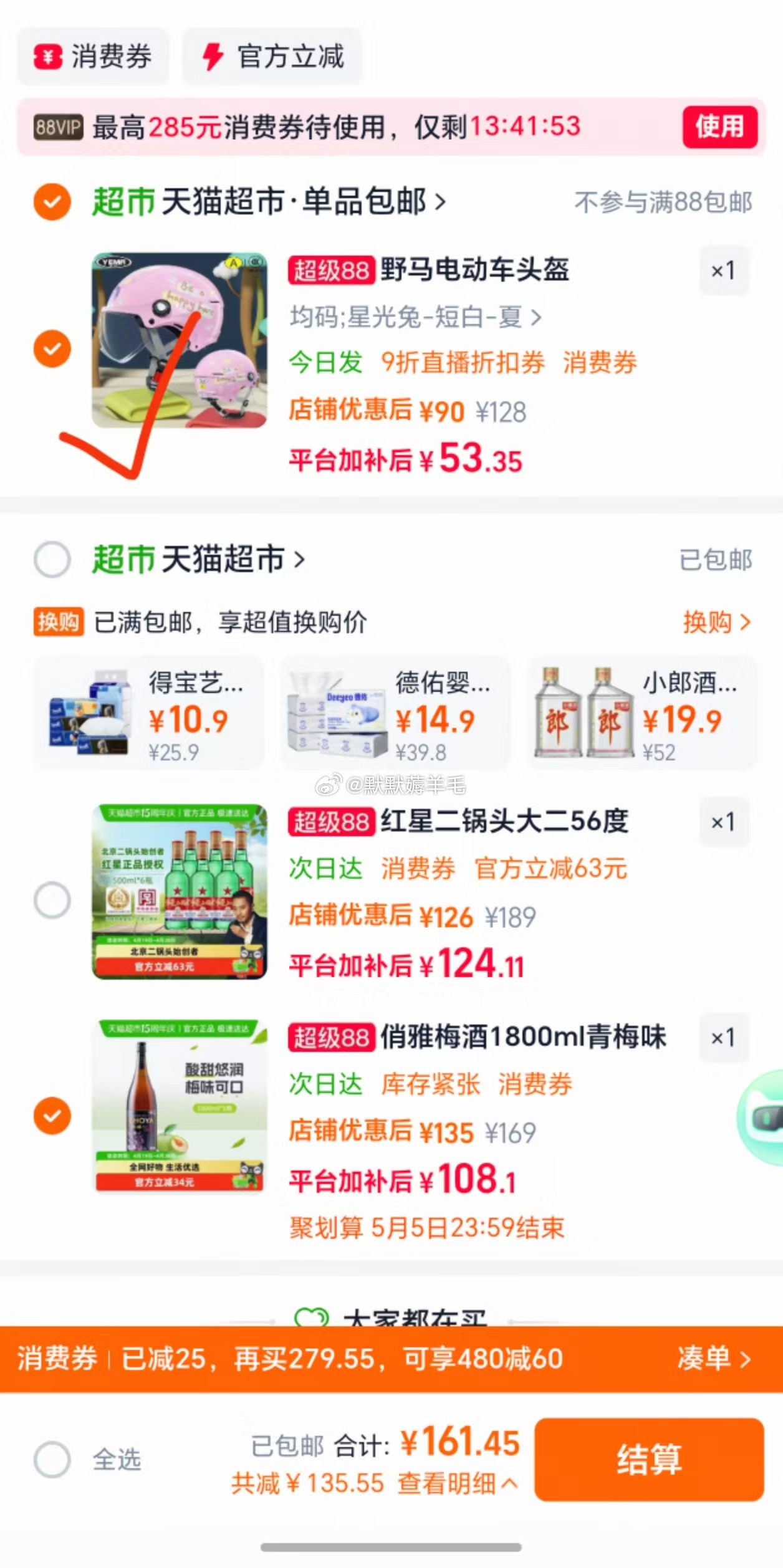View the 得宝 ¥10.9 add-on deal
Viewport: 783px width, 1568px height.
tap(148, 712)
